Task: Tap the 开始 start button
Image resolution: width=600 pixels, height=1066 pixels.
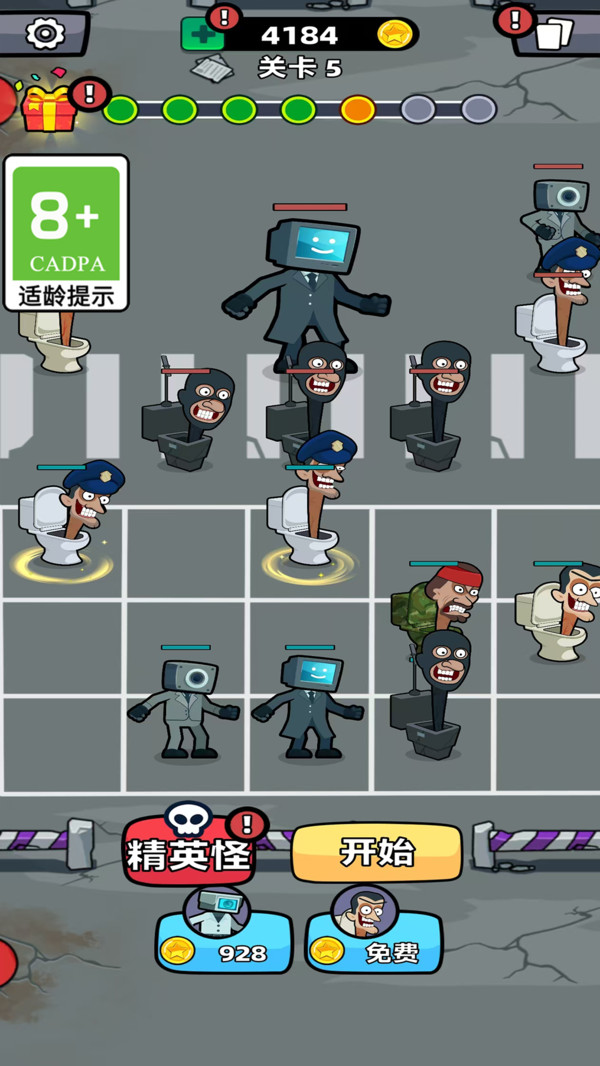Action: coord(376,852)
